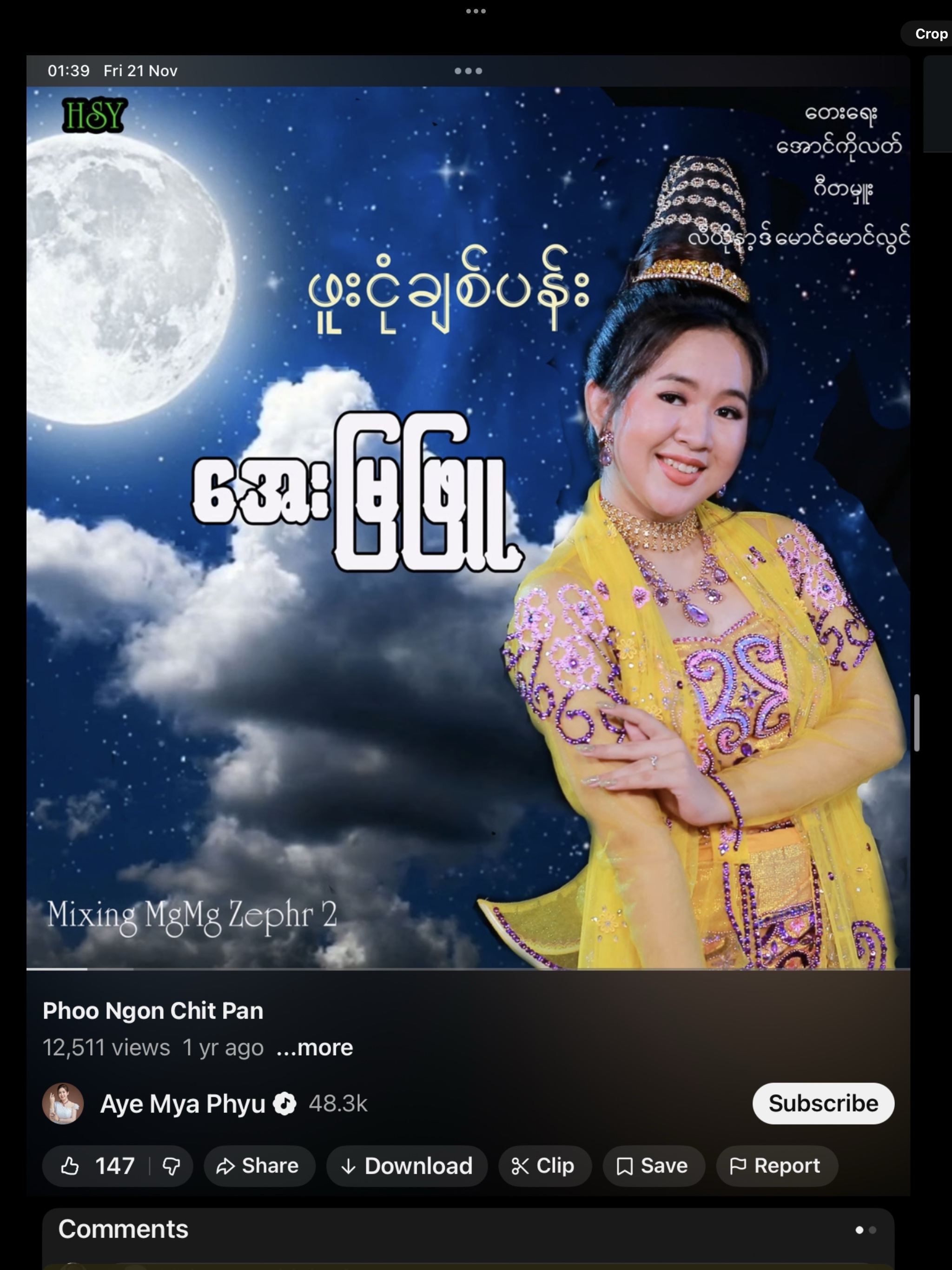Subscribe to Aye Mya Phyu
The height and width of the screenshot is (1270, 952).
click(823, 1104)
